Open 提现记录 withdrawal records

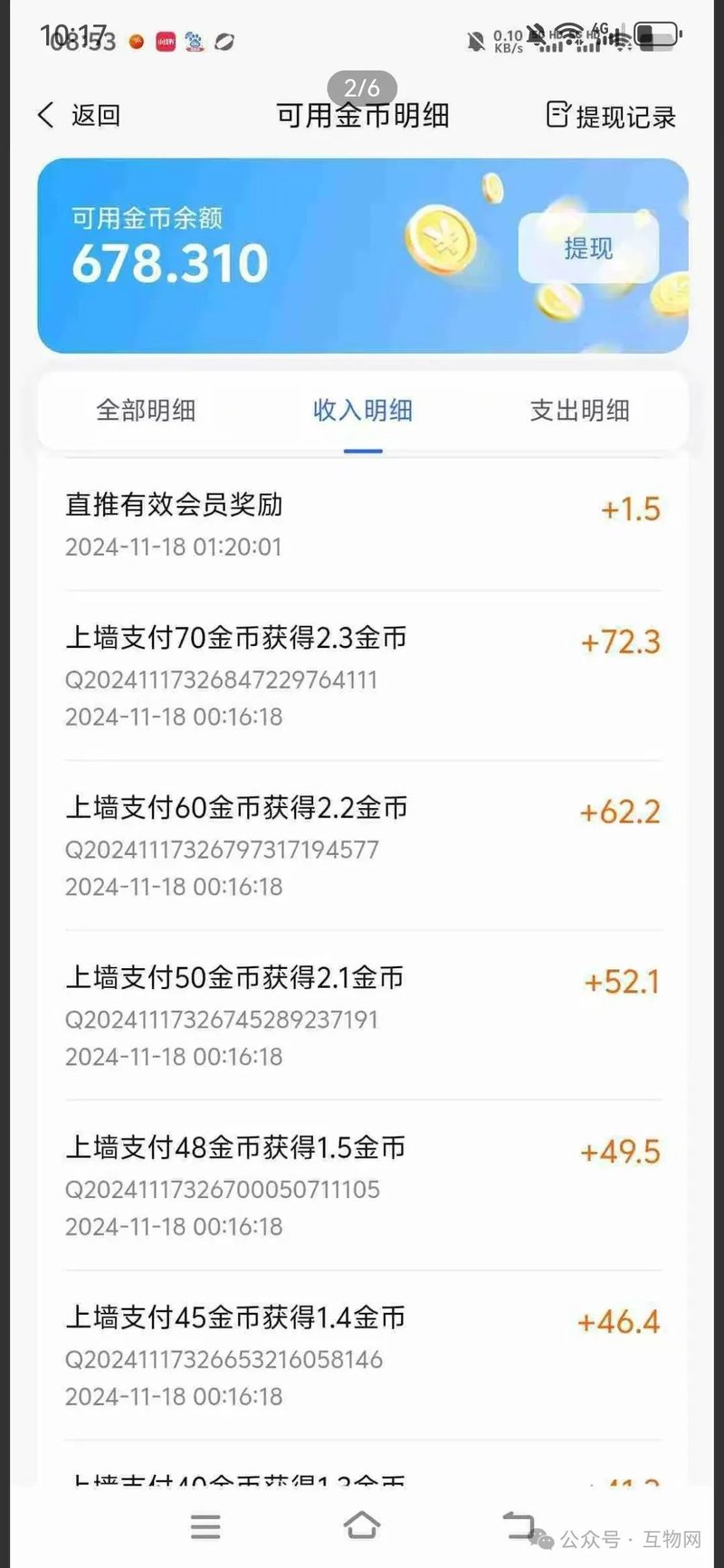612,116
